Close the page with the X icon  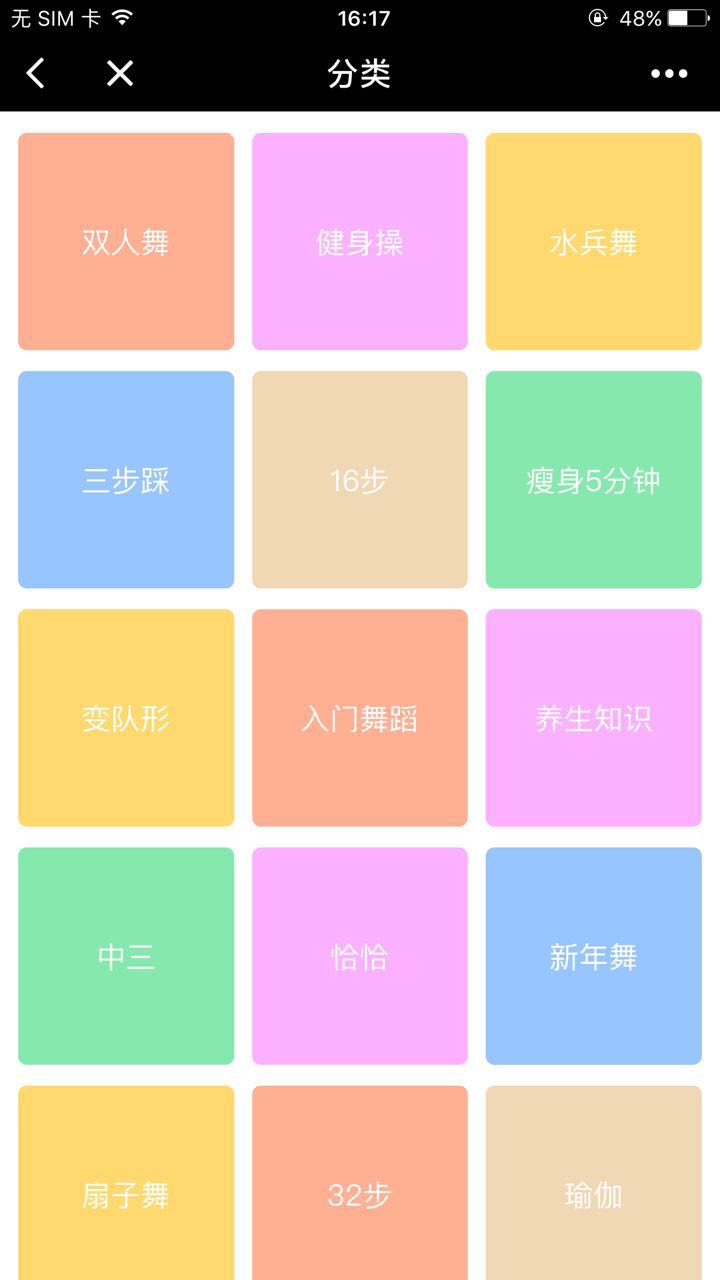click(120, 73)
